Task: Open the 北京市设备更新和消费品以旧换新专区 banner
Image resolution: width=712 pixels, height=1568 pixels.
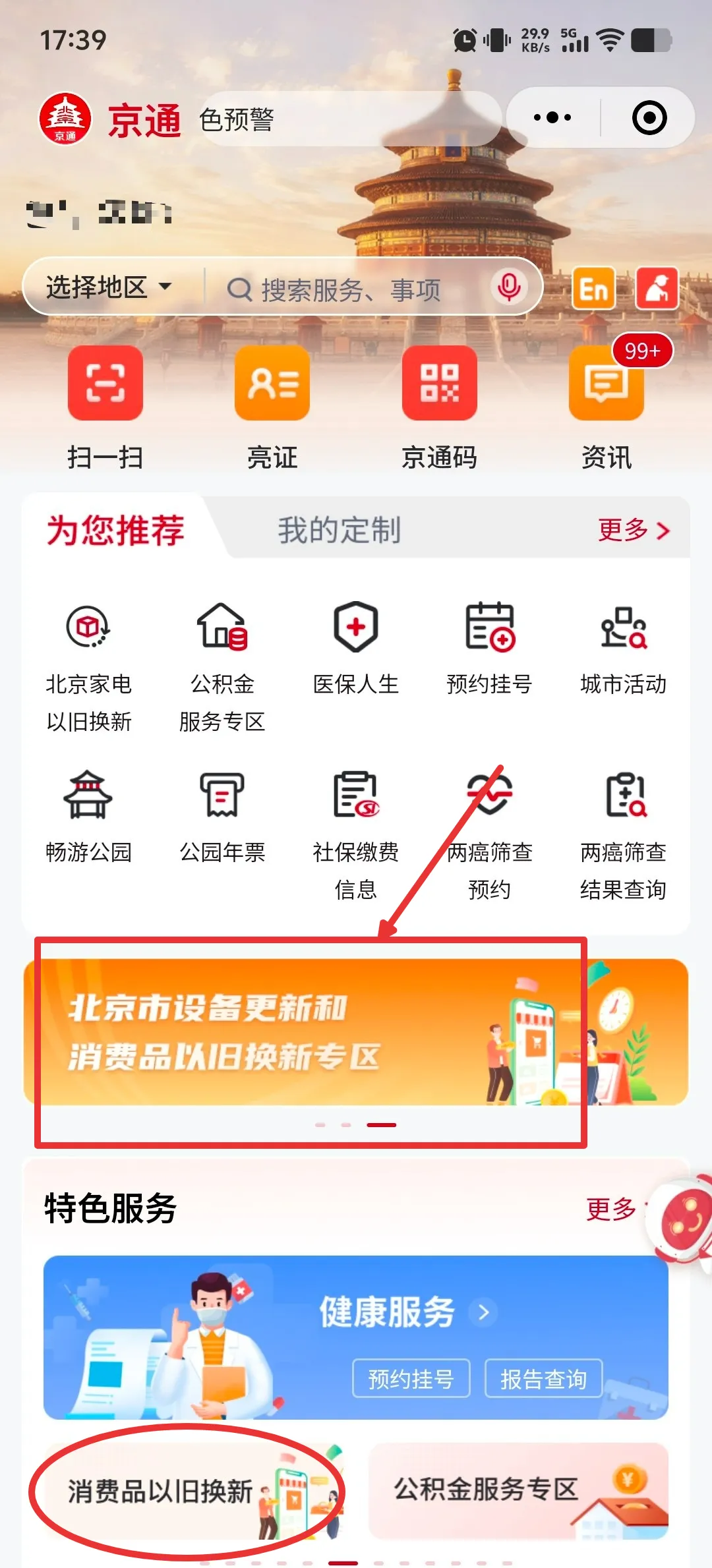Action: pyautogui.click(x=356, y=1032)
